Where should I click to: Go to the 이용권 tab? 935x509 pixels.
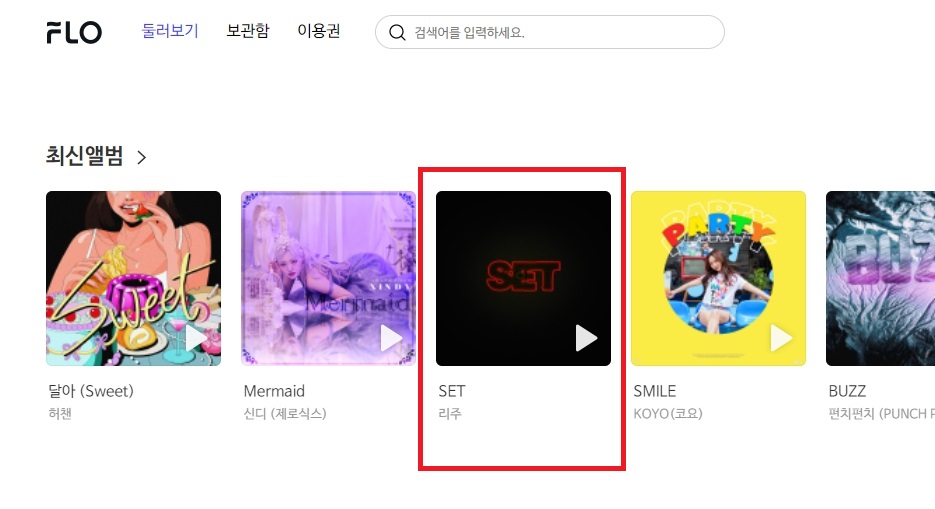pos(318,31)
